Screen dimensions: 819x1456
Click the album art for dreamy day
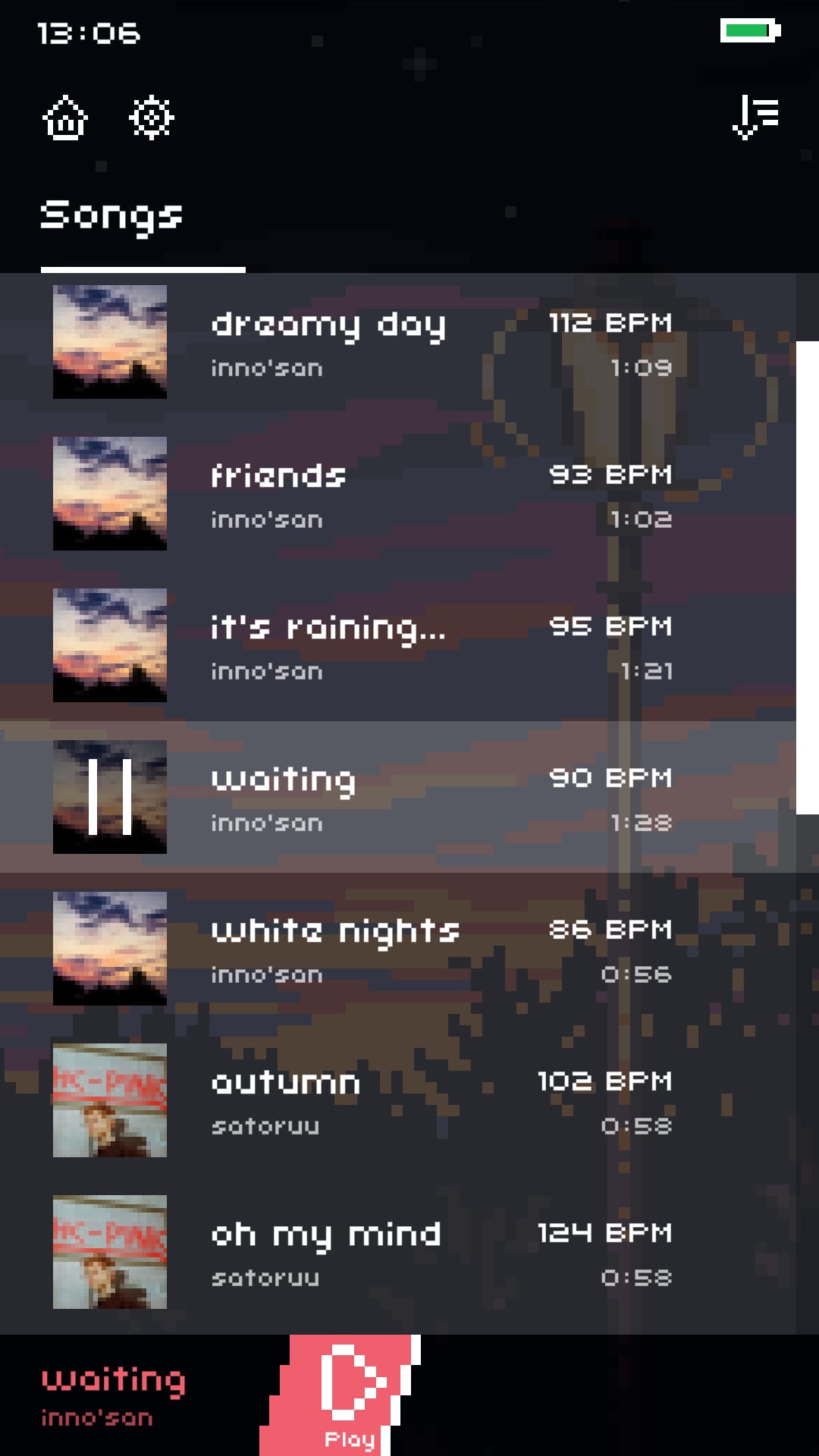(x=109, y=341)
